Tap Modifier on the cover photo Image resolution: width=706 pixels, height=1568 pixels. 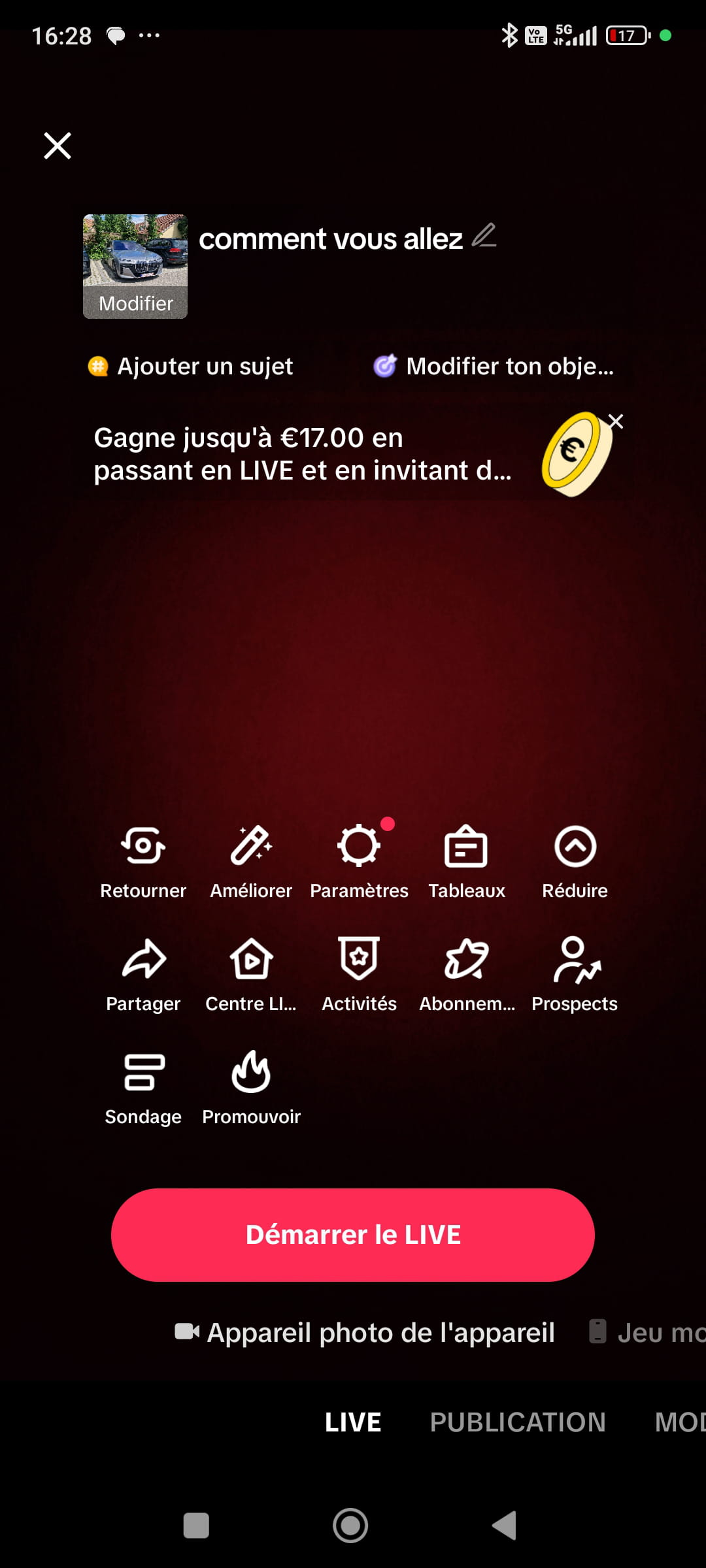(135, 303)
